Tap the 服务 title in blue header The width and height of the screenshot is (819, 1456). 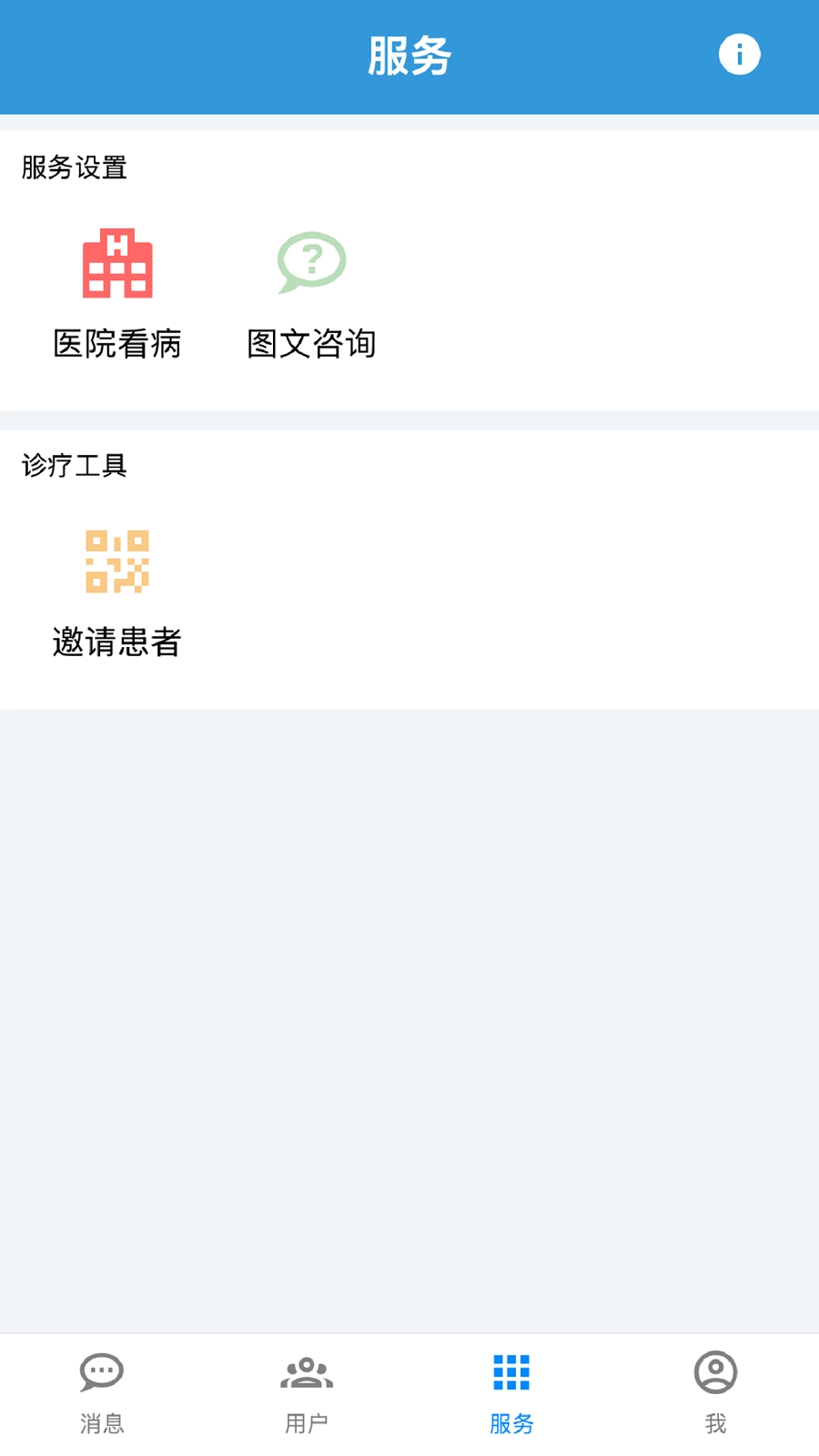coord(409,55)
